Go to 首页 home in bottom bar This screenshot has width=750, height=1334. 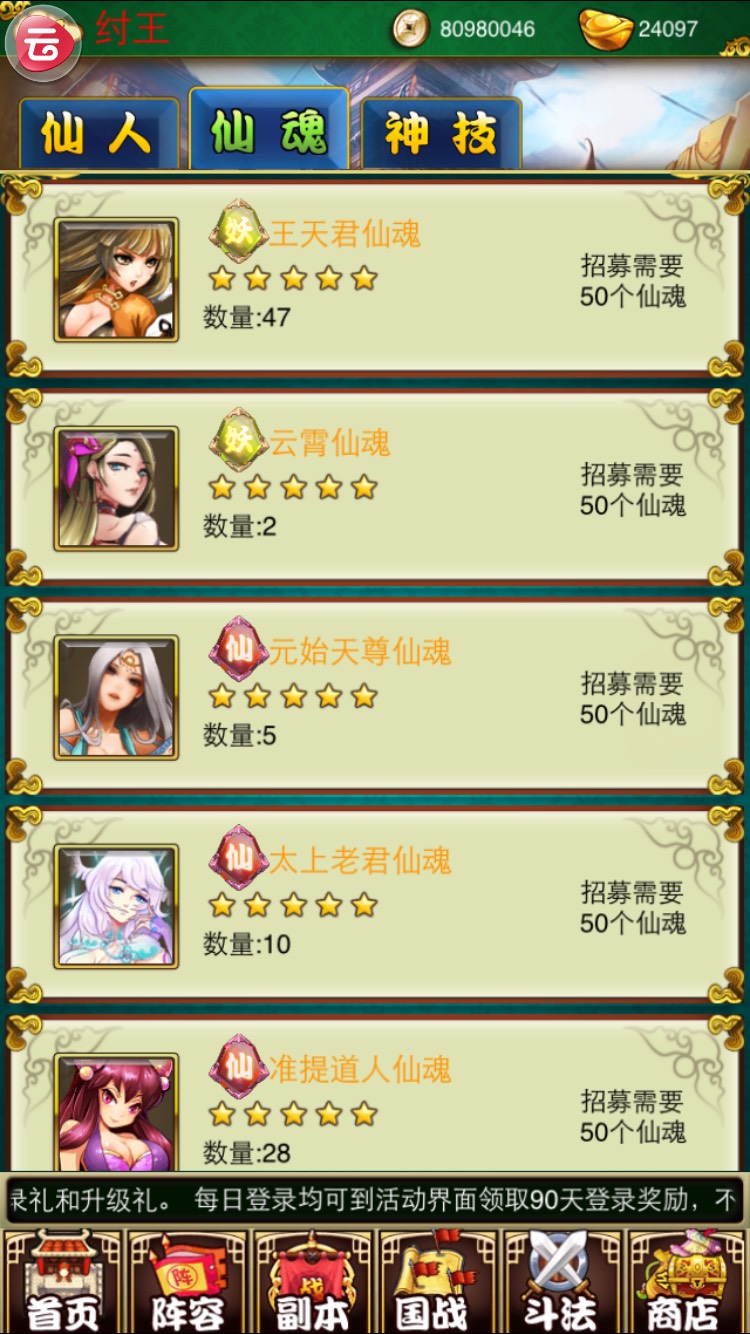(x=62, y=1283)
